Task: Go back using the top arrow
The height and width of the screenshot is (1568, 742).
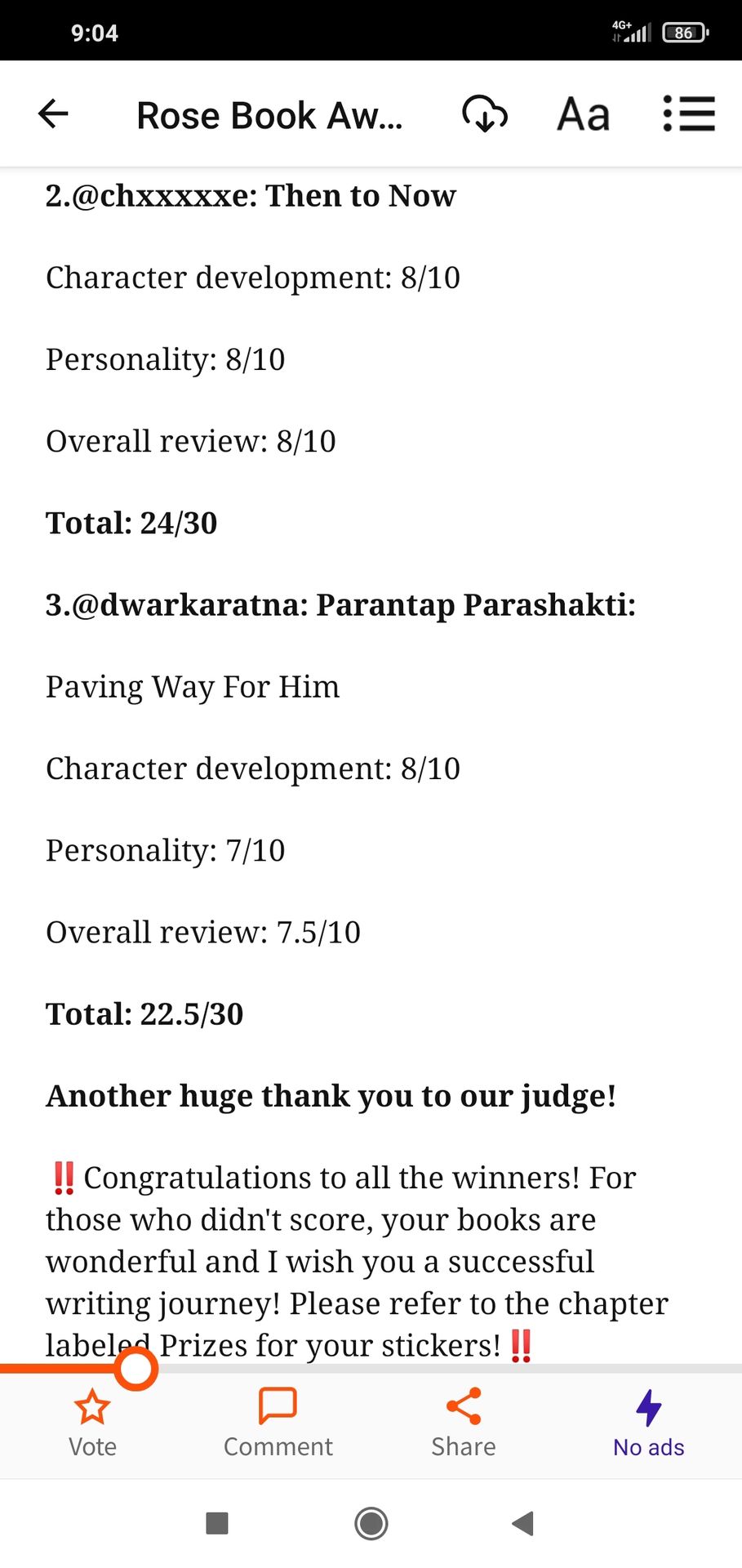Action: 53,114
